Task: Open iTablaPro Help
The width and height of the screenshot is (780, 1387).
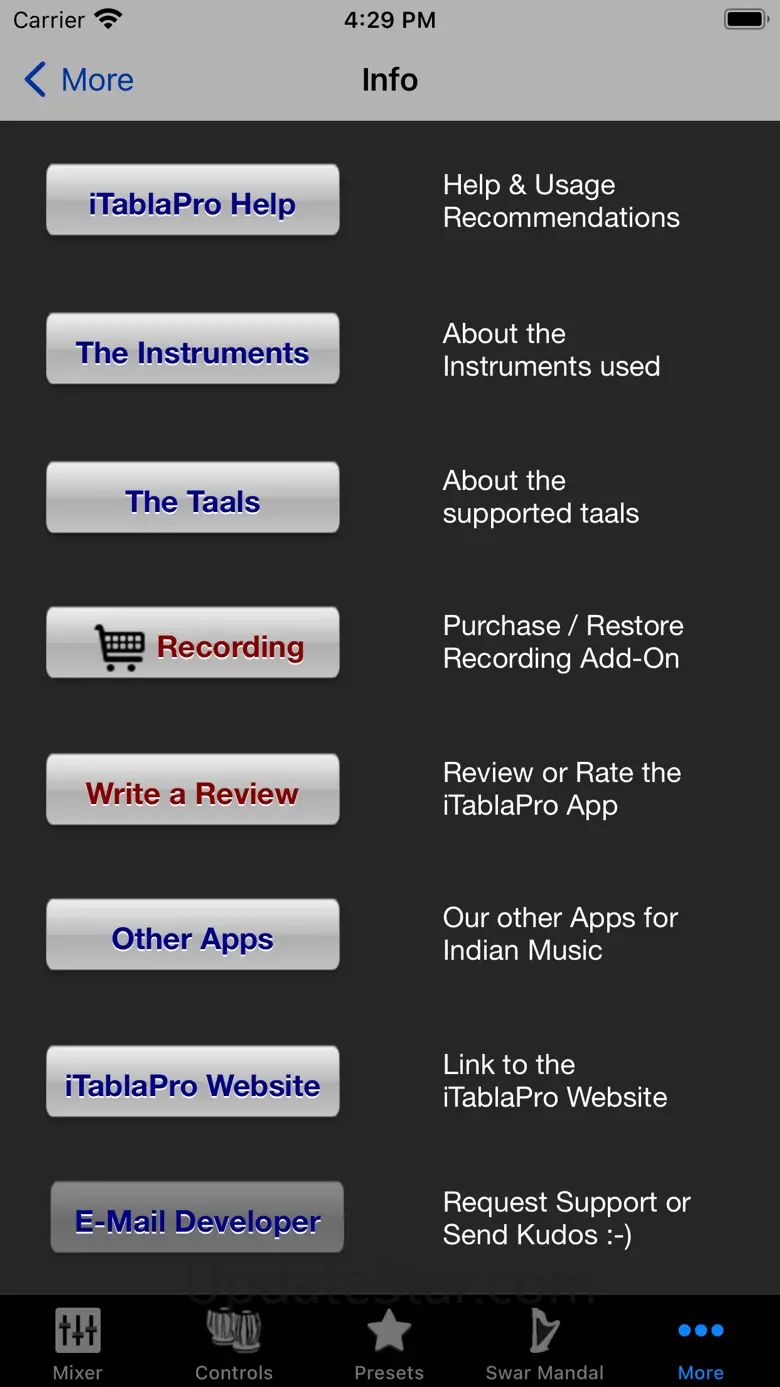Action: click(193, 201)
